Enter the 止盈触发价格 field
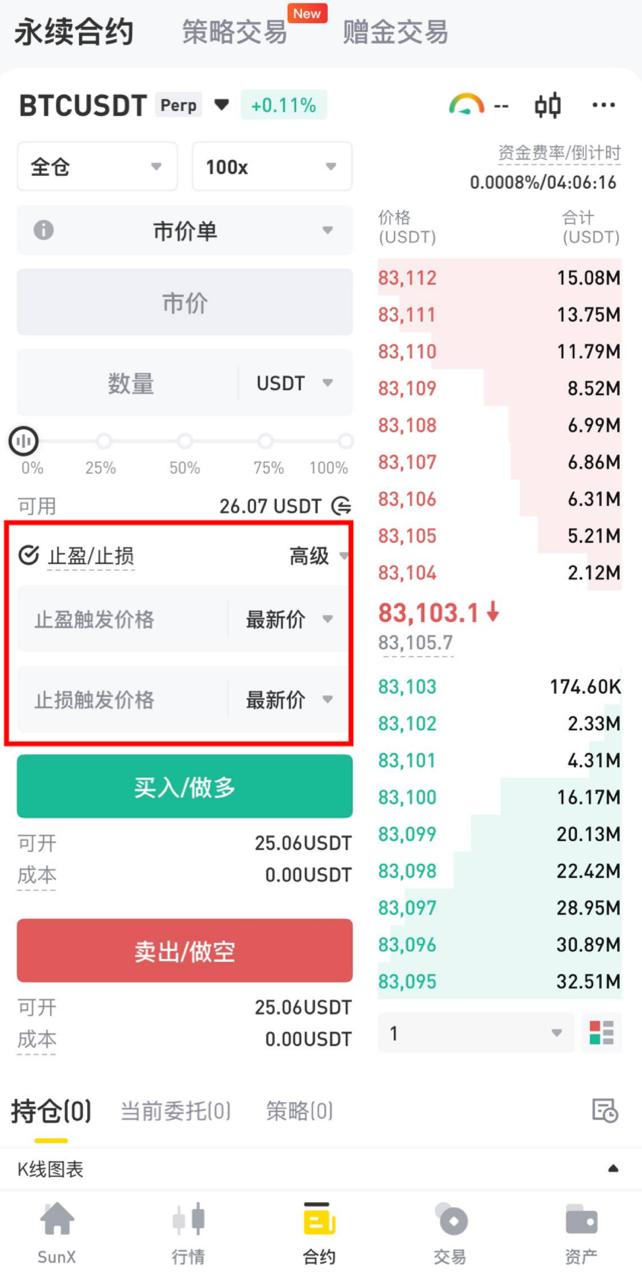642x1280 pixels. [124, 619]
